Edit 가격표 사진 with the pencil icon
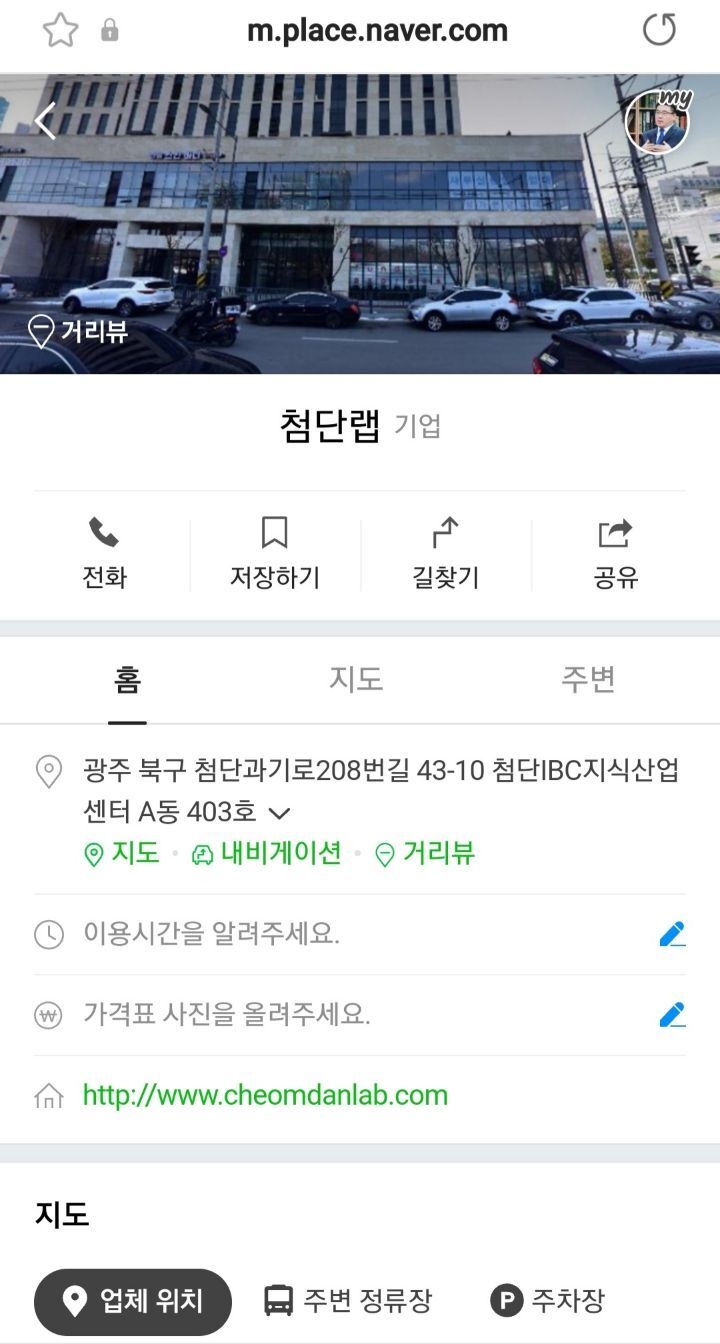 point(672,1015)
